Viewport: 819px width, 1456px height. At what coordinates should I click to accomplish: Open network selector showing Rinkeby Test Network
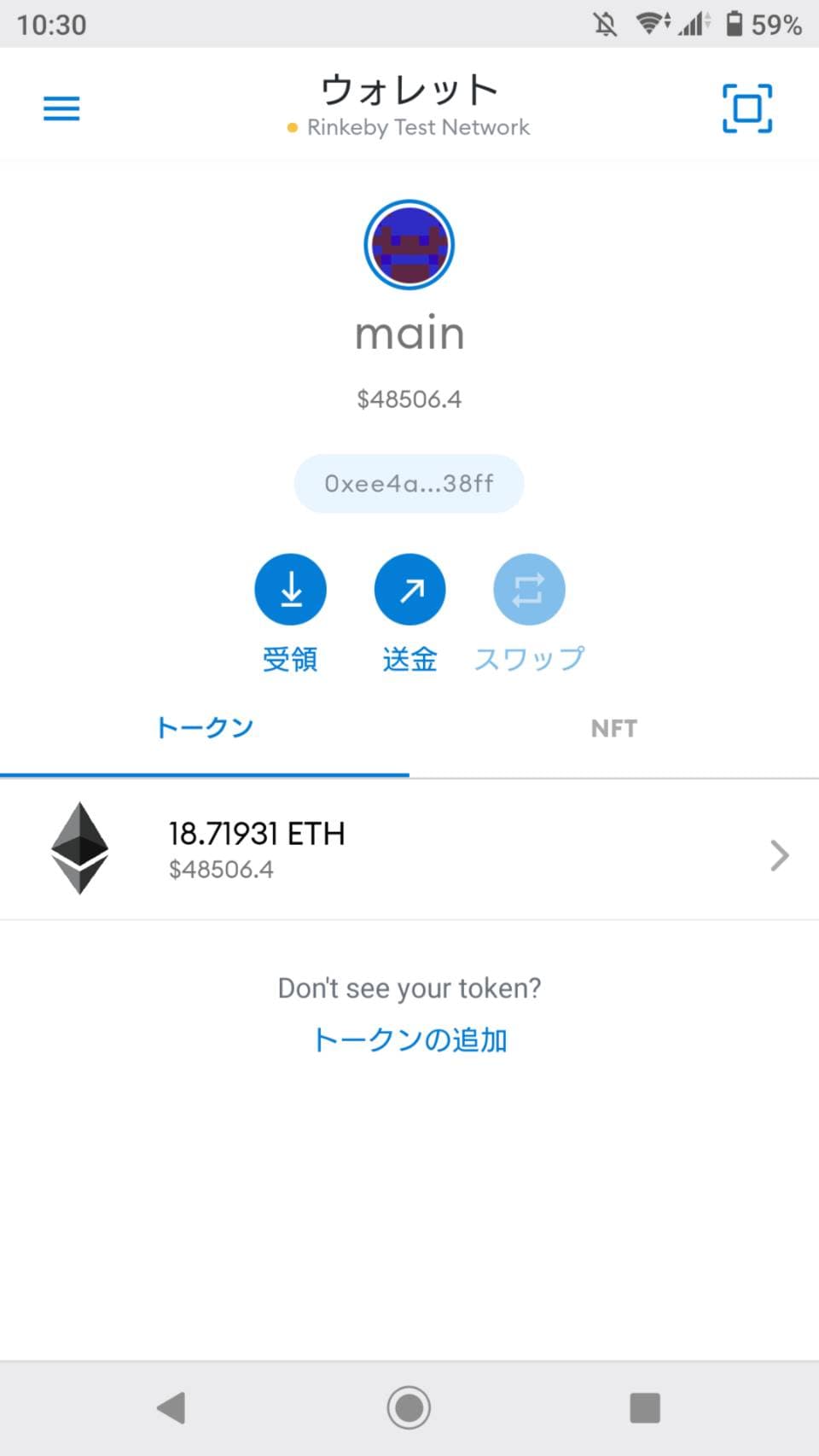coord(409,127)
